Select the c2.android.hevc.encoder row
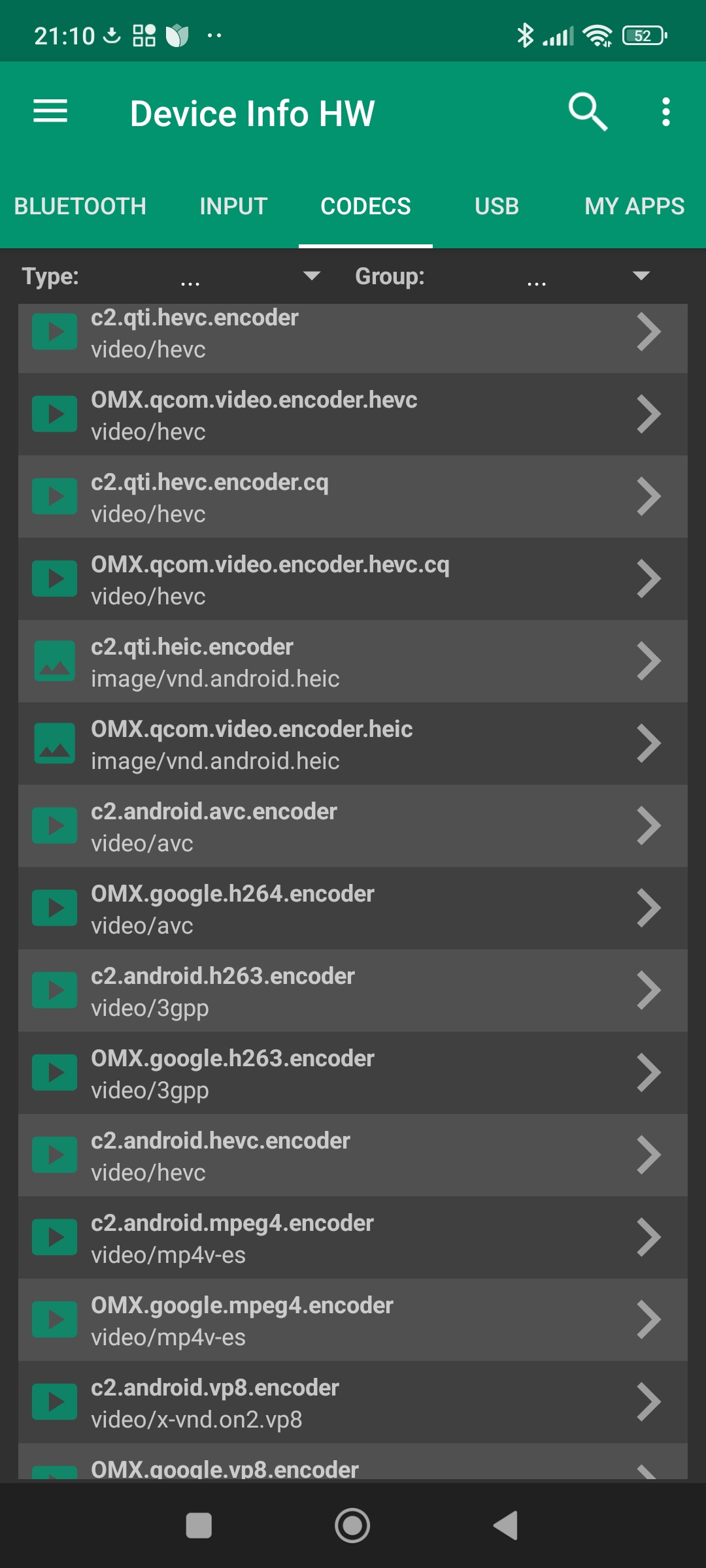This screenshot has width=706, height=1568. [353, 1156]
